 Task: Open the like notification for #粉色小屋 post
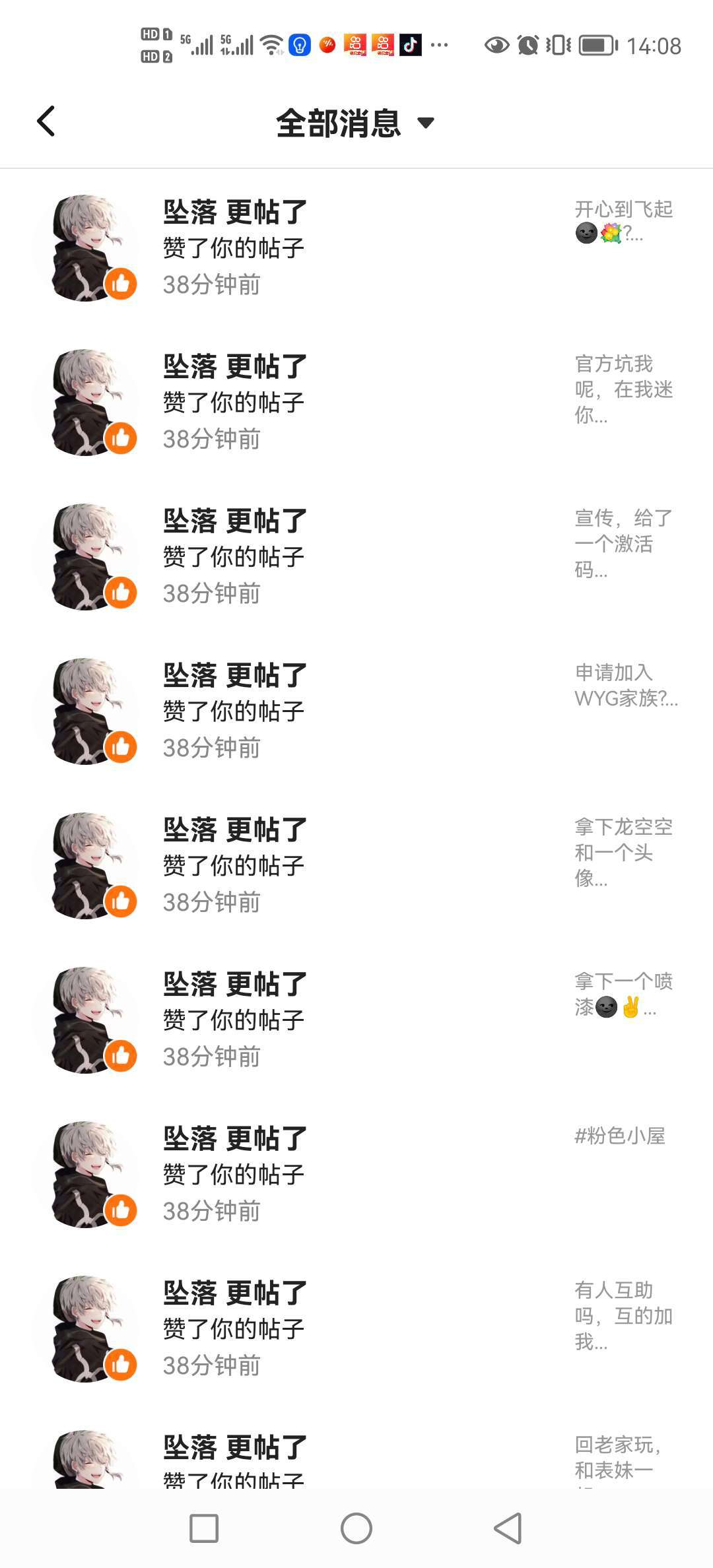pos(356,1175)
